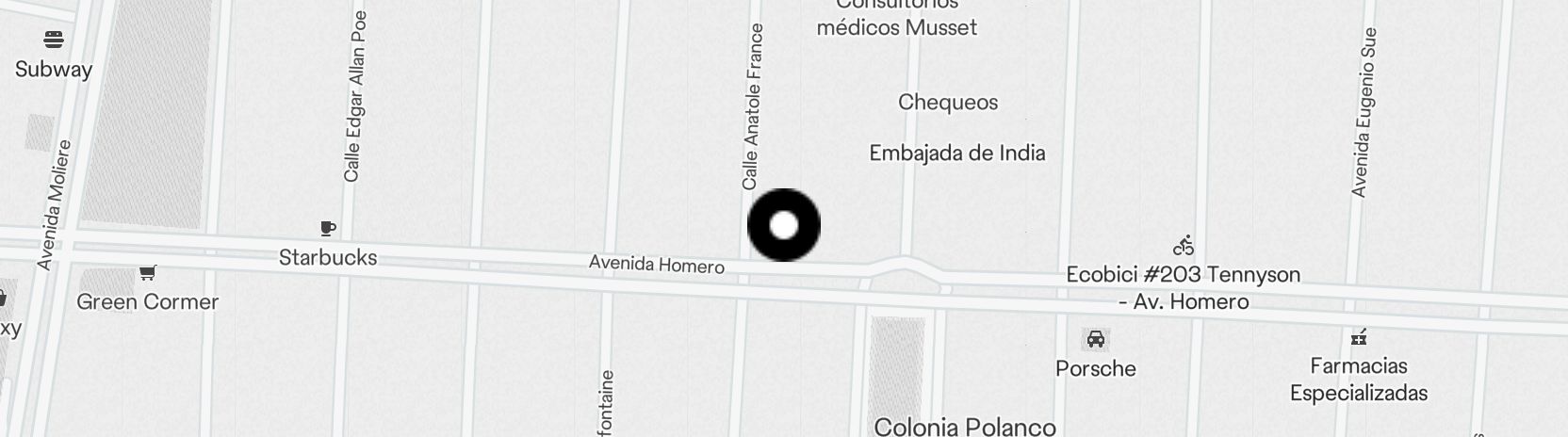Select the Green Cormer shop marker
Image resolution: width=1568 pixels, height=437 pixels.
[x=147, y=274]
